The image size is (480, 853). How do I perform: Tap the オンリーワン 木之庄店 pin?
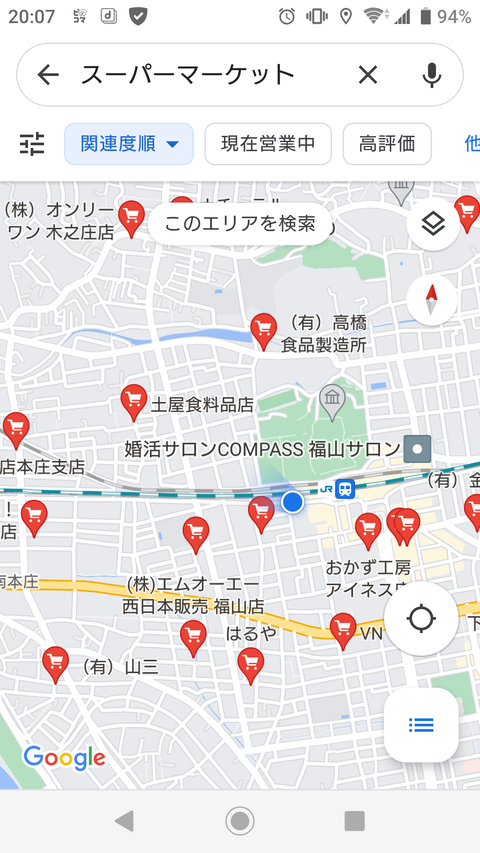pyautogui.click(x=132, y=219)
